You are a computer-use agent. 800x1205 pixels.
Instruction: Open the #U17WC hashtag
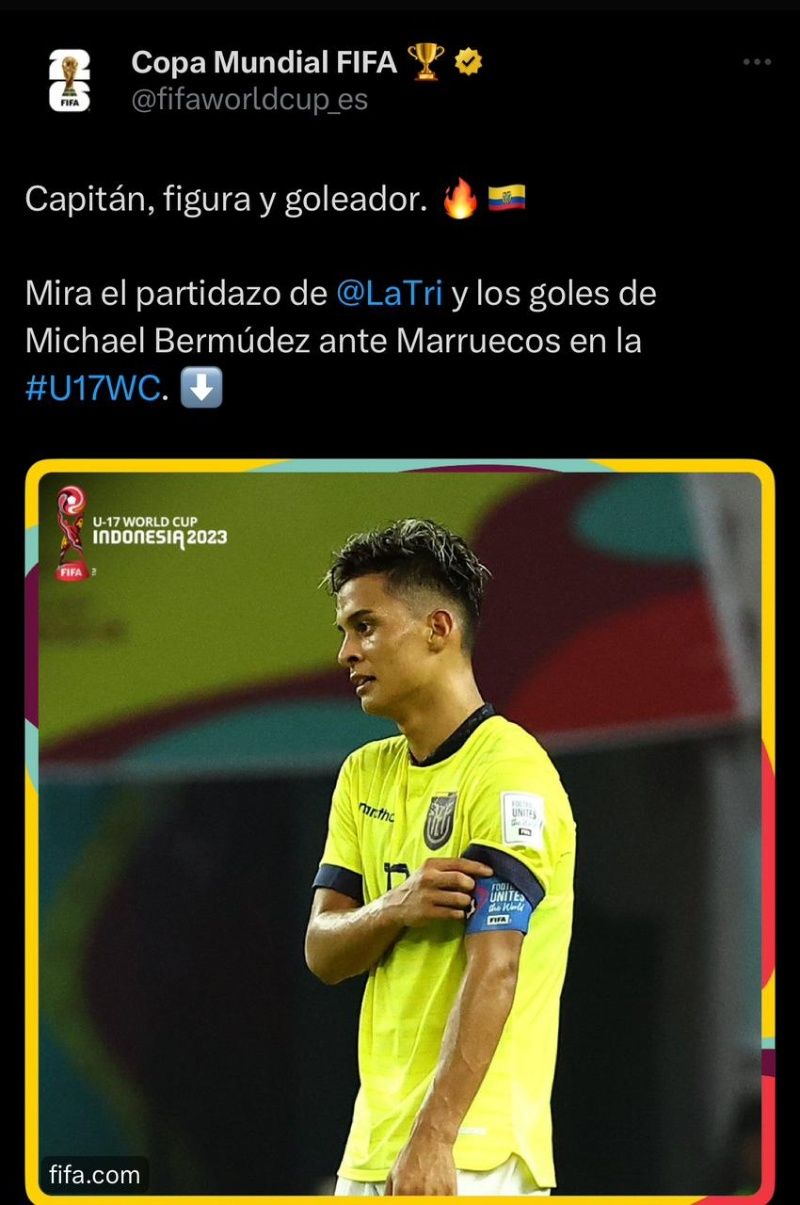pos(91,389)
